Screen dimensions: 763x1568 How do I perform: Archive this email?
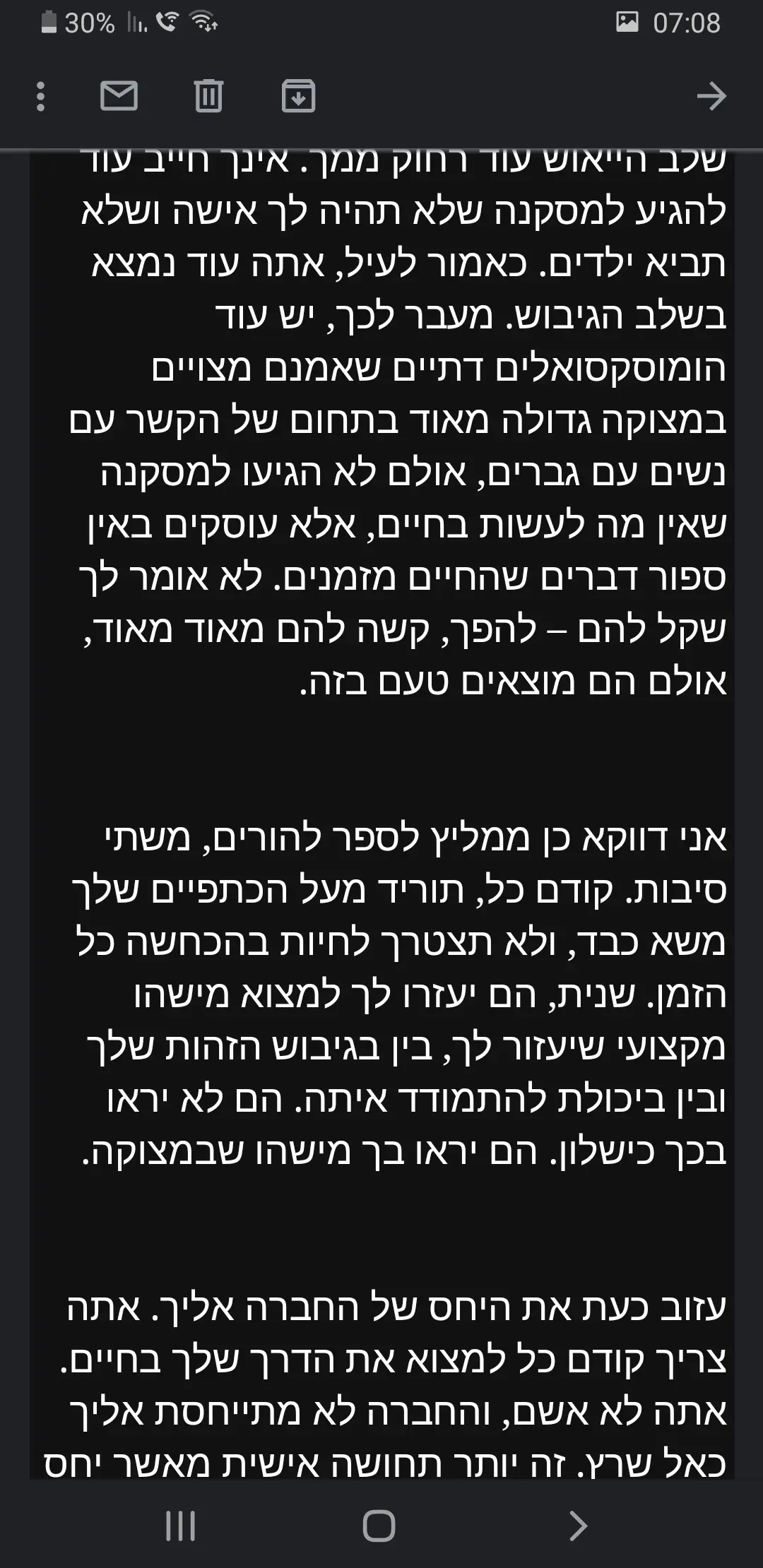[x=298, y=96]
